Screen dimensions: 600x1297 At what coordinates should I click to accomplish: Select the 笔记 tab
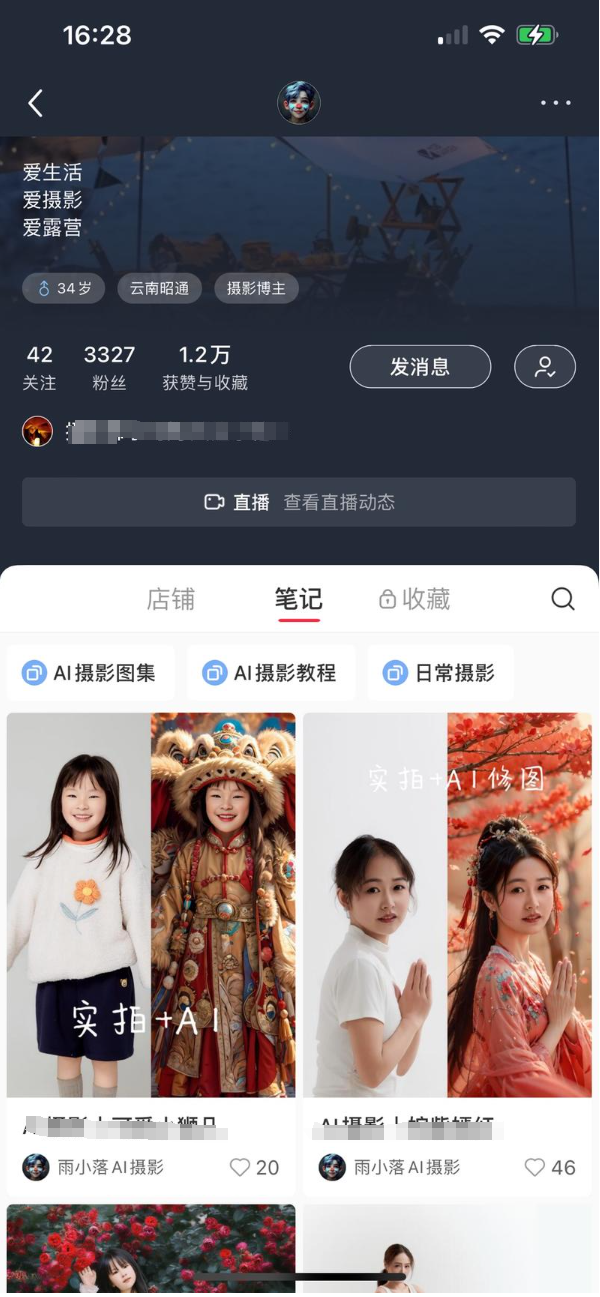click(299, 599)
